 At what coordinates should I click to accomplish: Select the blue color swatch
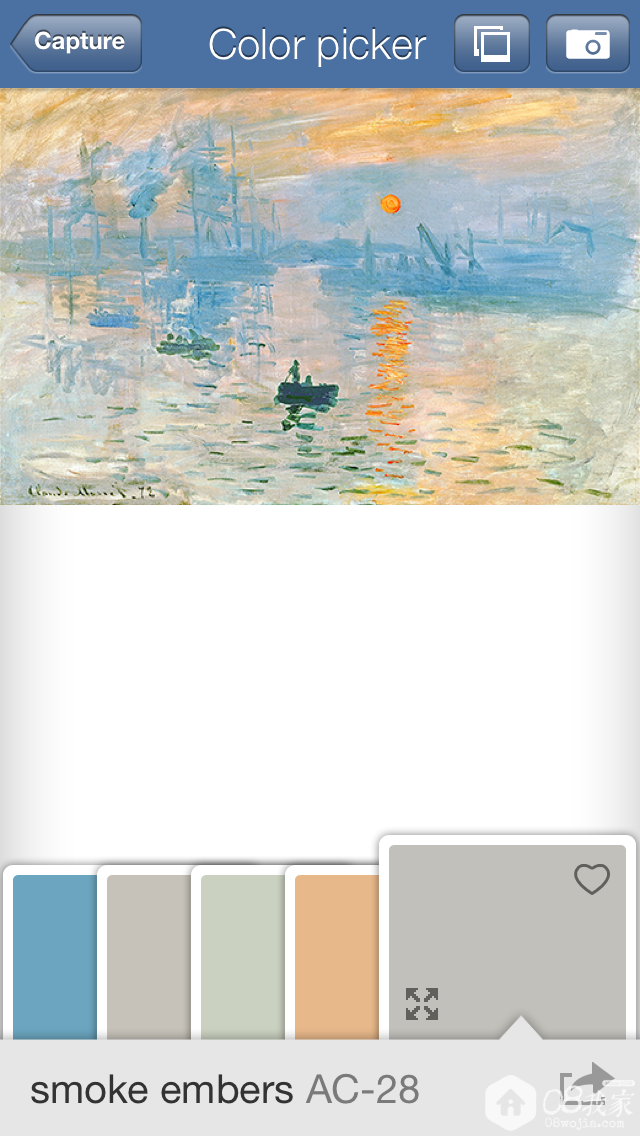[x=54, y=955]
